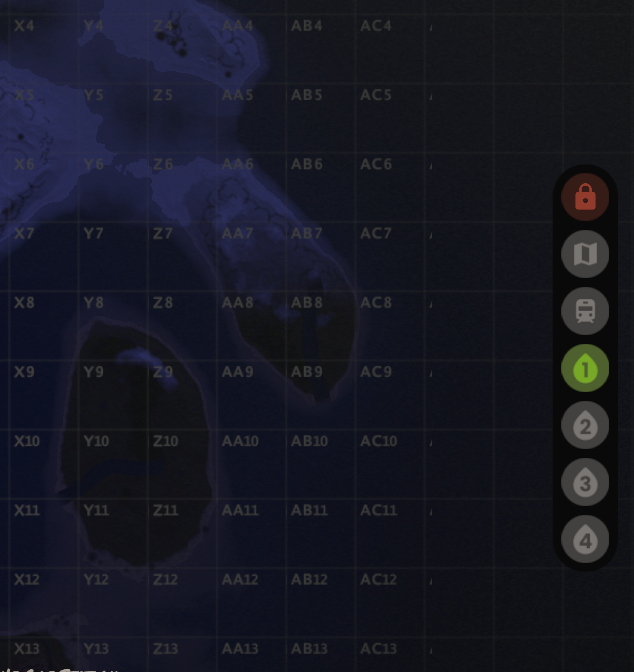Select the train icon button
Image resolution: width=634 pixels, height=672 pixels.
585,312
